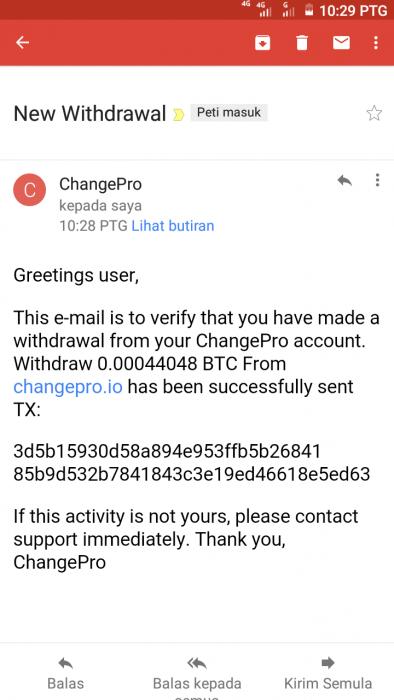394x700 pixels.
Task: Forward with Kirim Semula
Action: pyautogui.click(x=328, y=674)
